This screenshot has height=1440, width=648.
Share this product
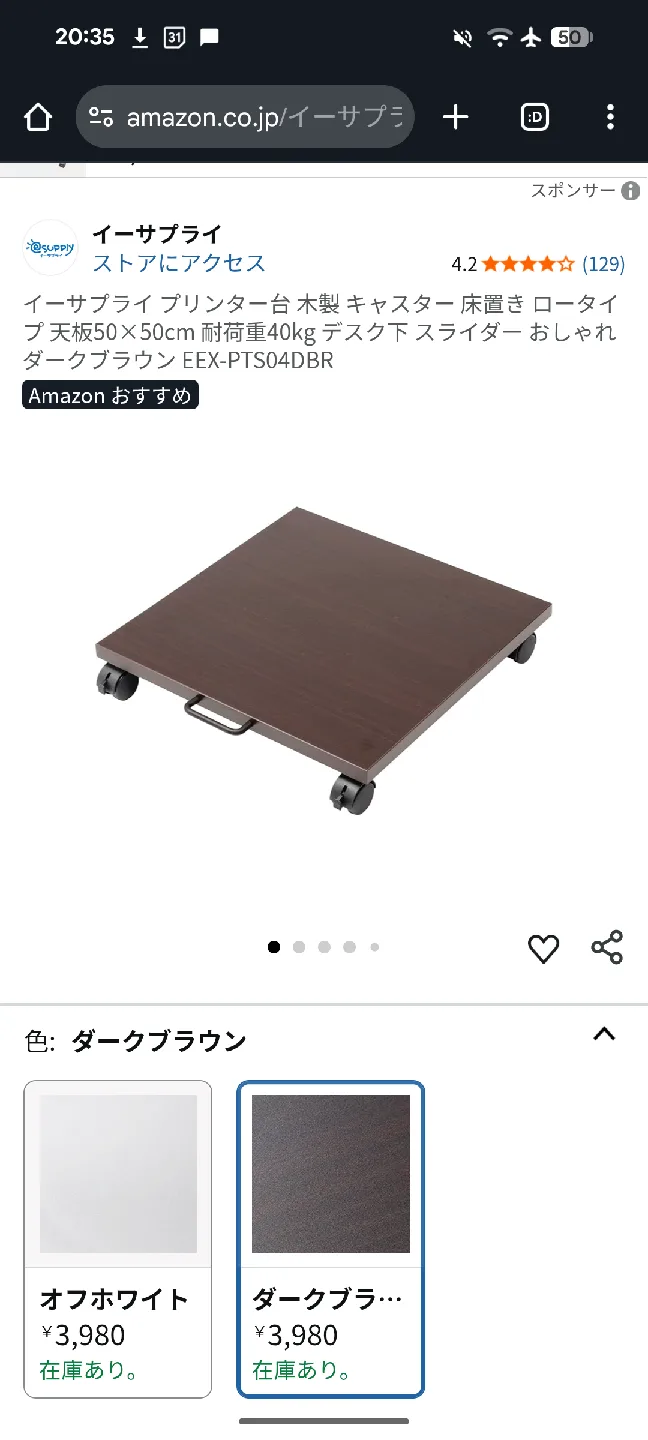pos(607,947)
